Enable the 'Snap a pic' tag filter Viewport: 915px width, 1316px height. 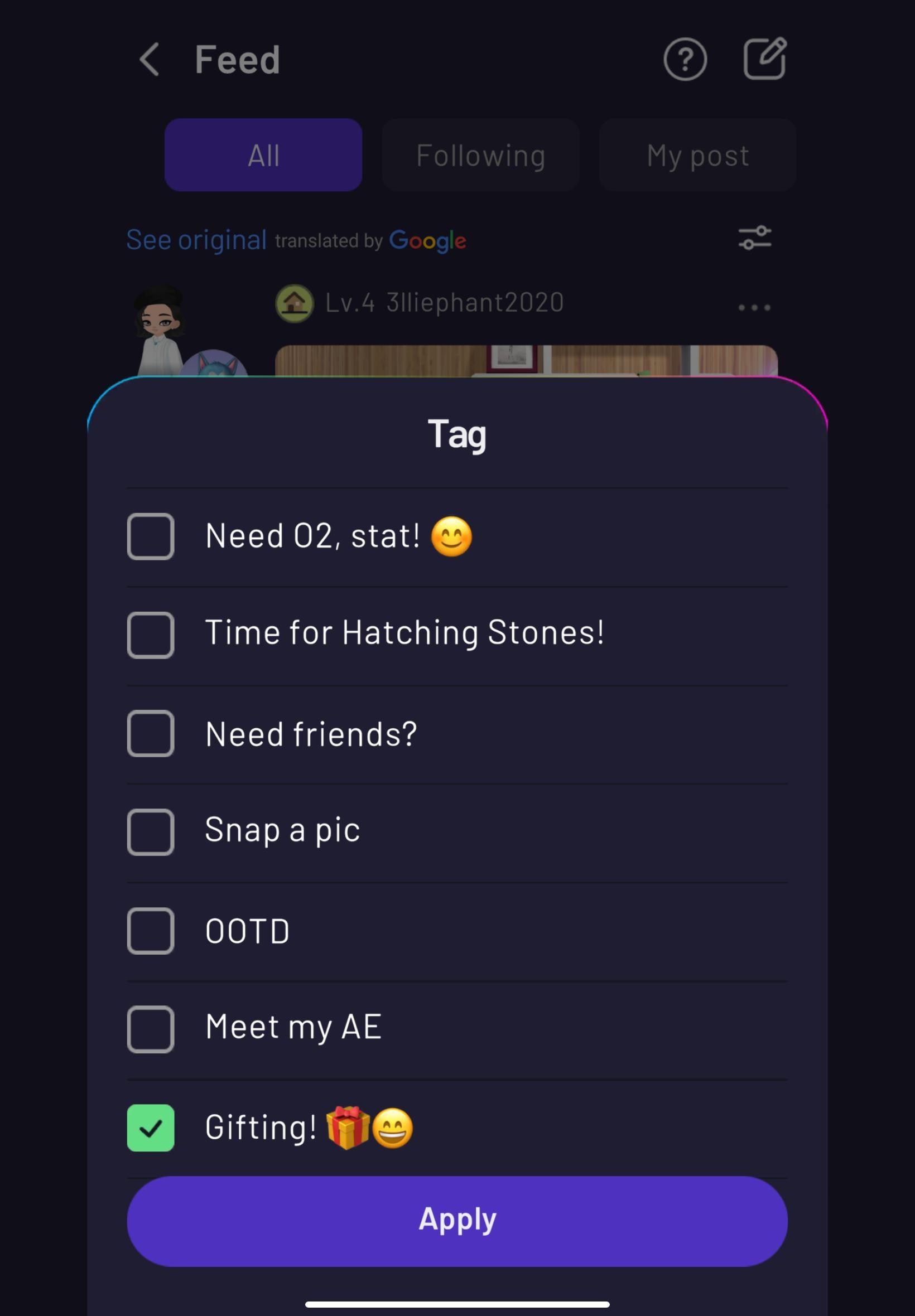[x=150, y=832]
